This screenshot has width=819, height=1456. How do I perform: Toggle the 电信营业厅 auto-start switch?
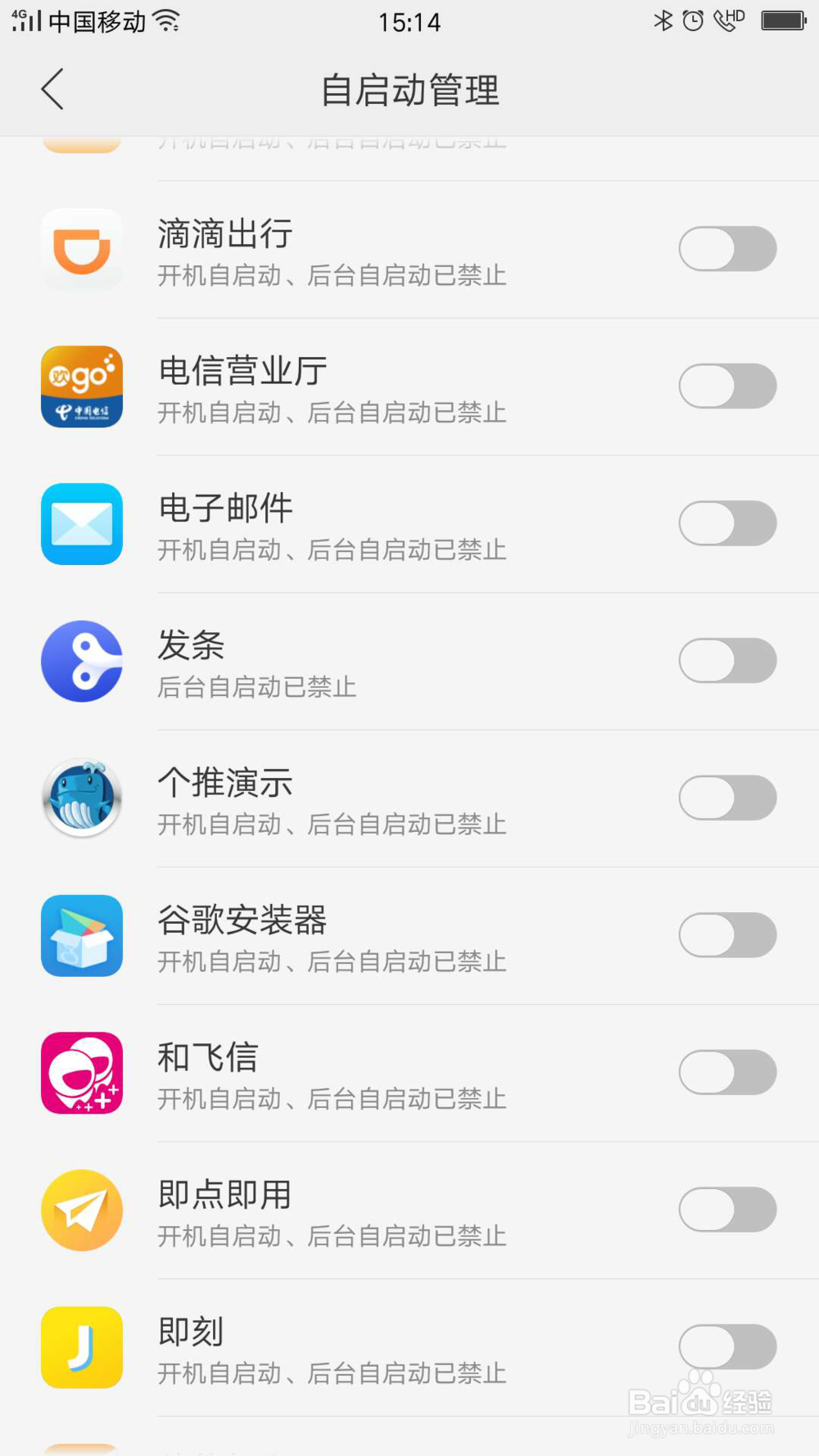(727, 387)
